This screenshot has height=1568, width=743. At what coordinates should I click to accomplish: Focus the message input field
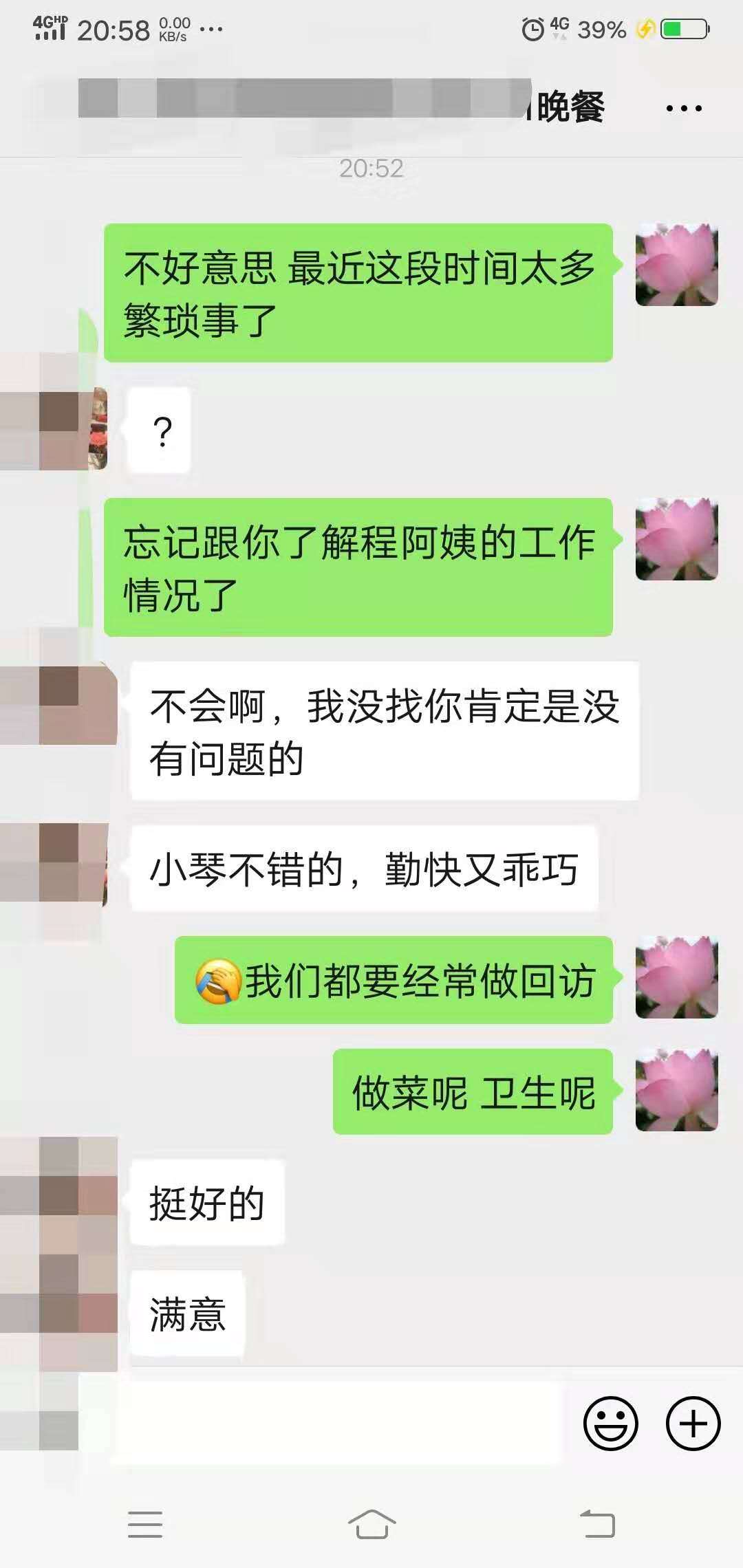[337, 1423]
